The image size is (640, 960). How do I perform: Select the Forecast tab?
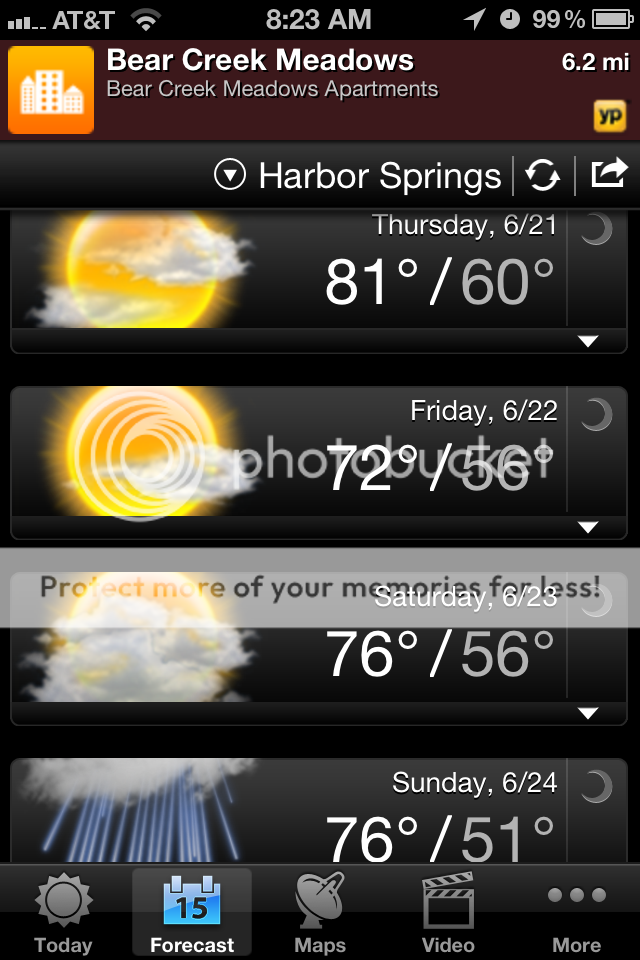192,913
